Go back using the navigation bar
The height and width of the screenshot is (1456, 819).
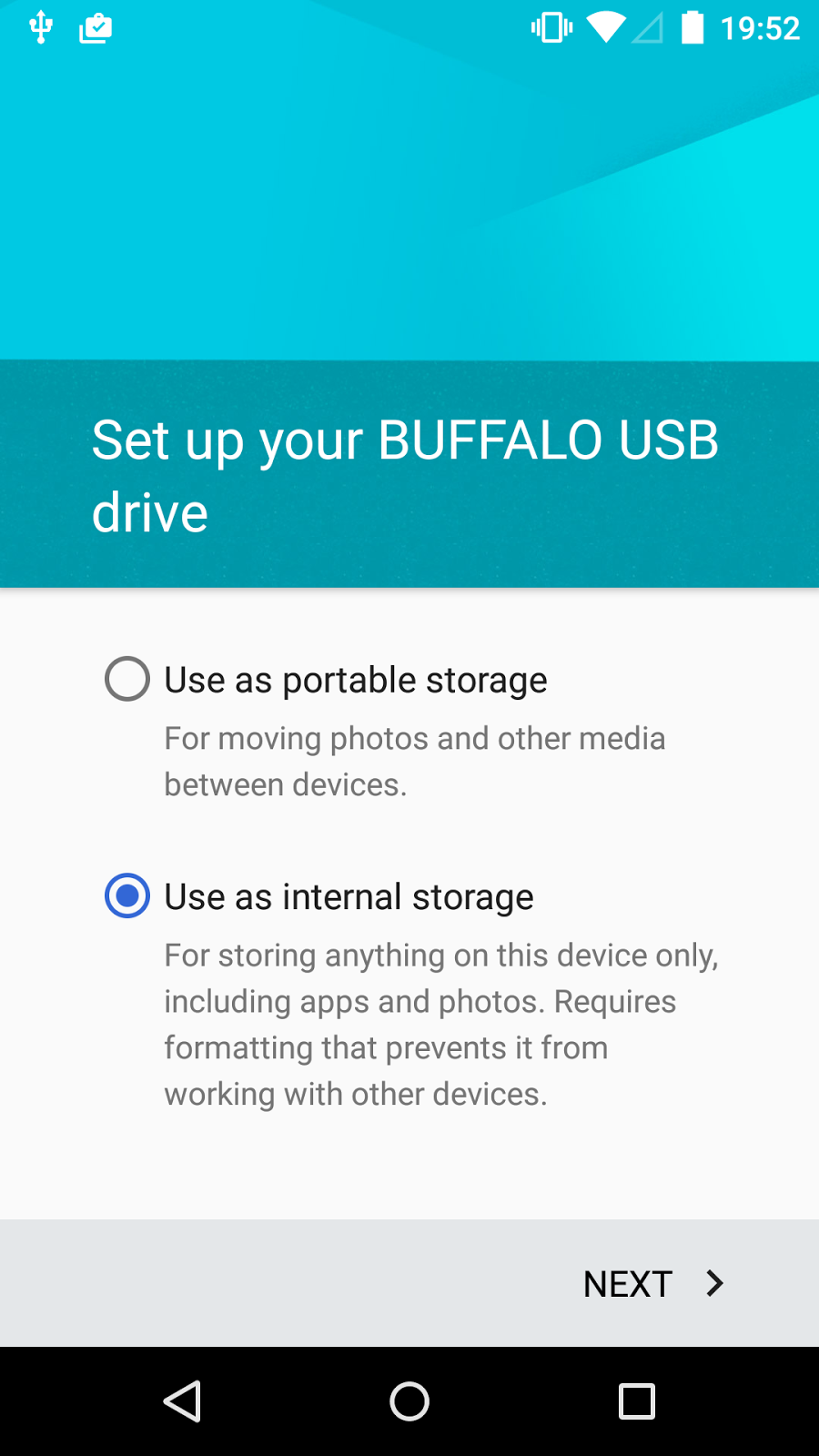(182, 1401)
